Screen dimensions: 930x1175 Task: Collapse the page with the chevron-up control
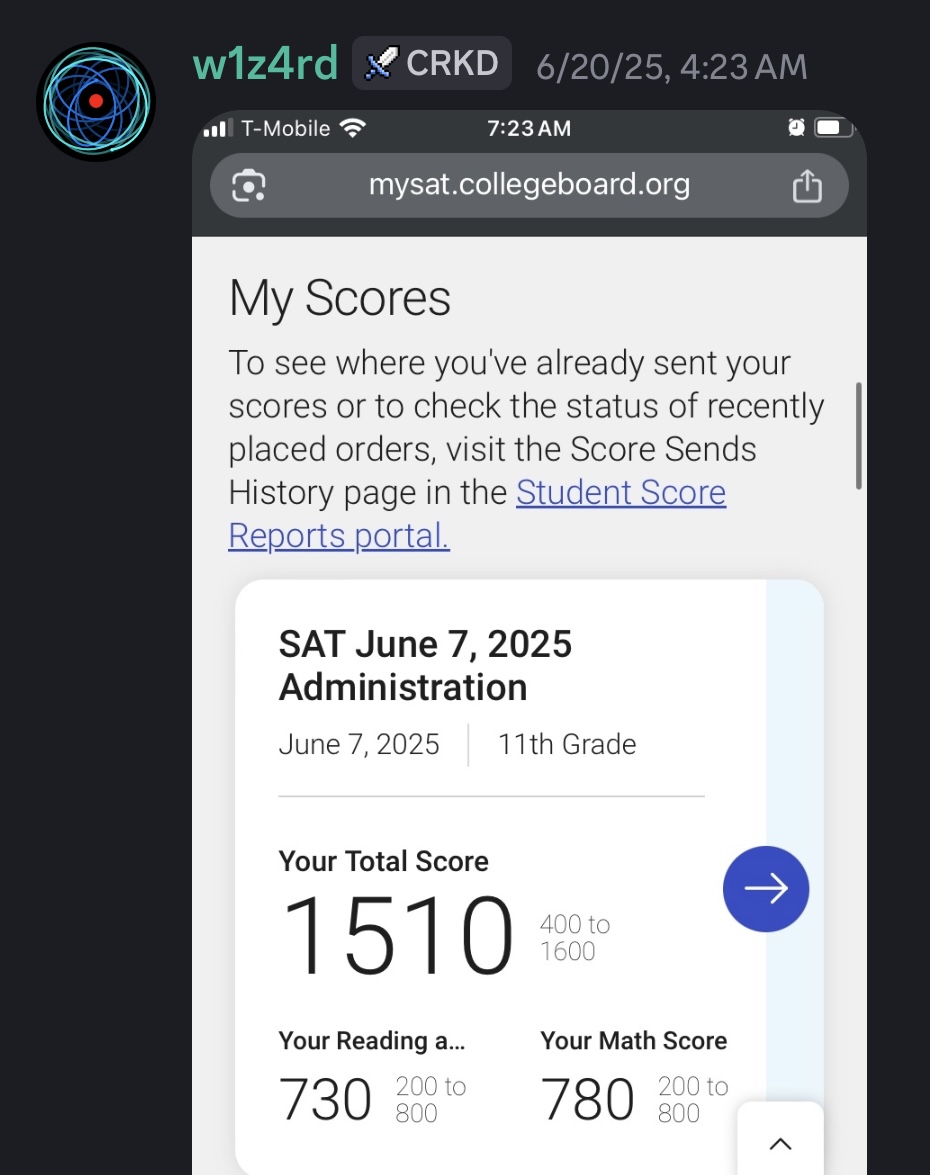click(x=780, y=1143)
